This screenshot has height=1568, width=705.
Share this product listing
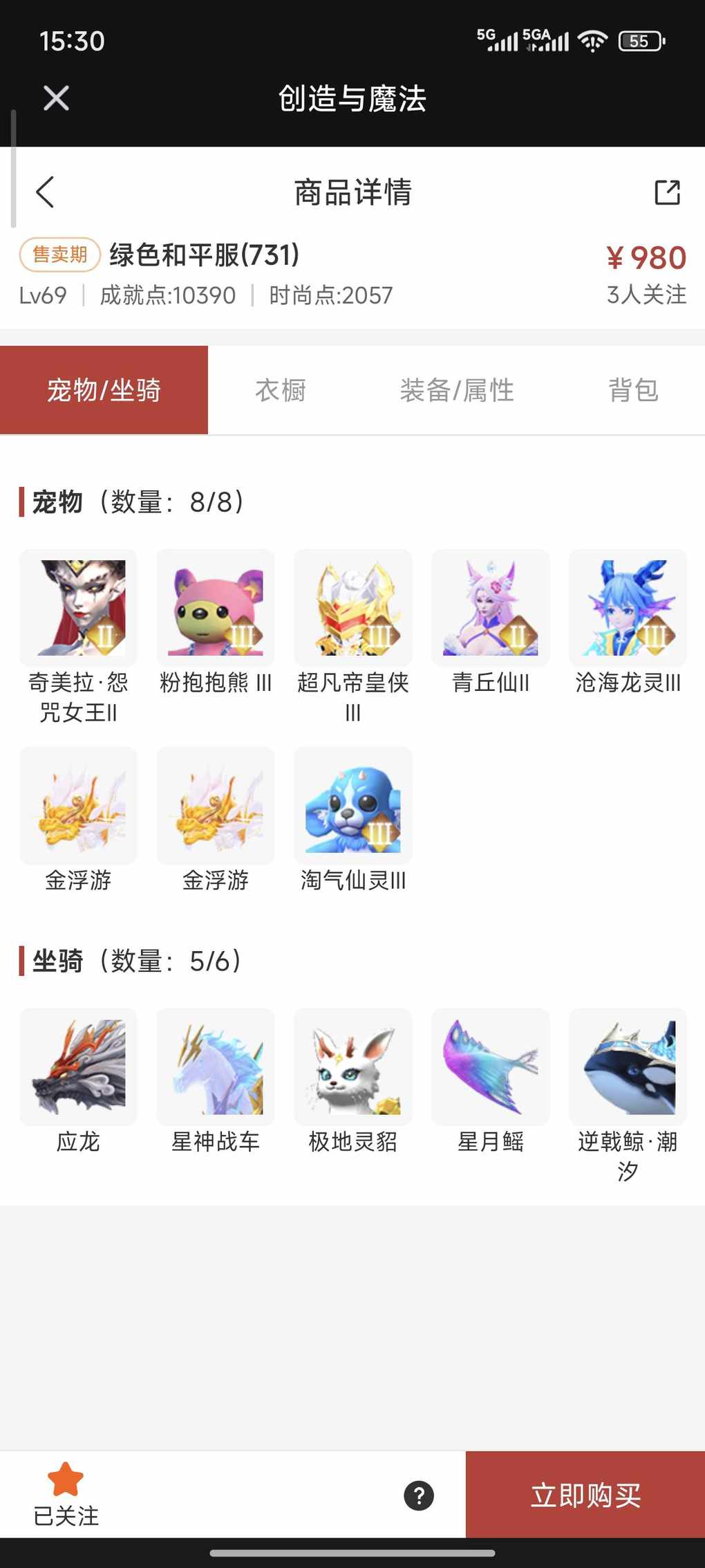tap(667, 192)
